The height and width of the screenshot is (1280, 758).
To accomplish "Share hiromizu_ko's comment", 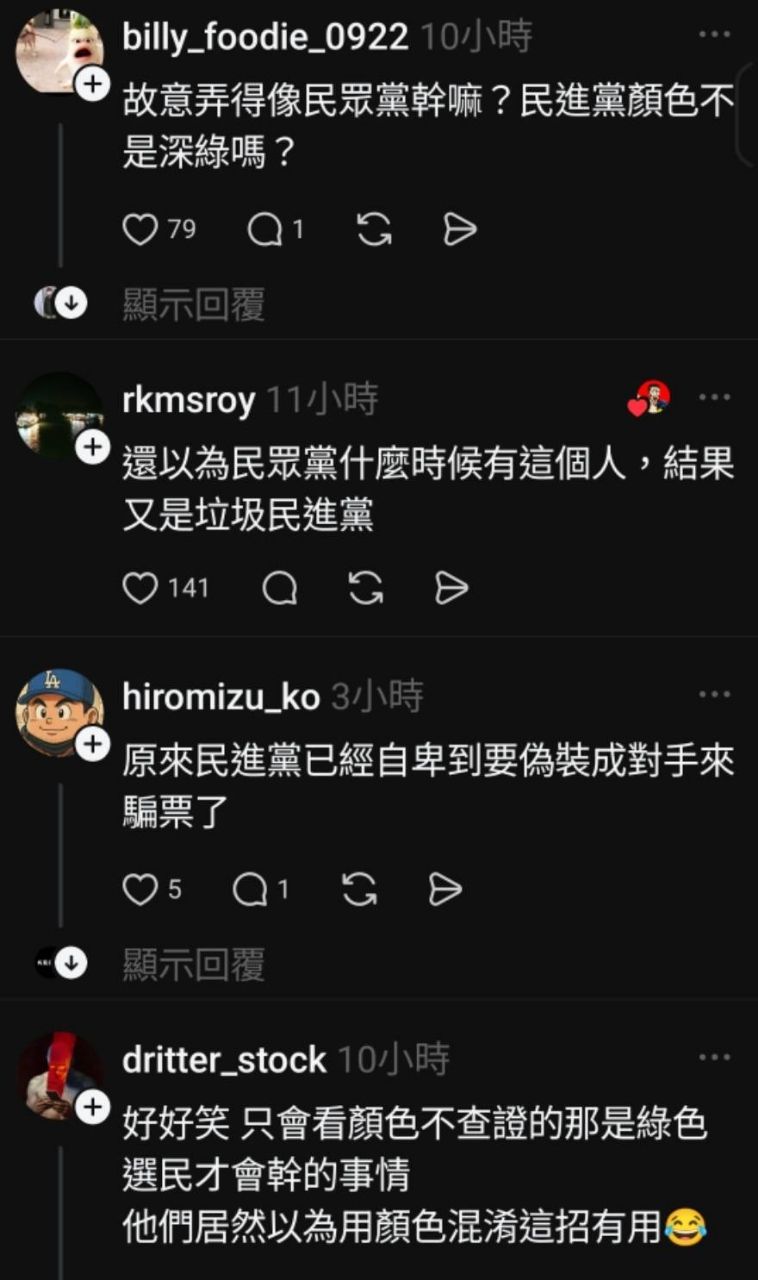I will 444,889.
